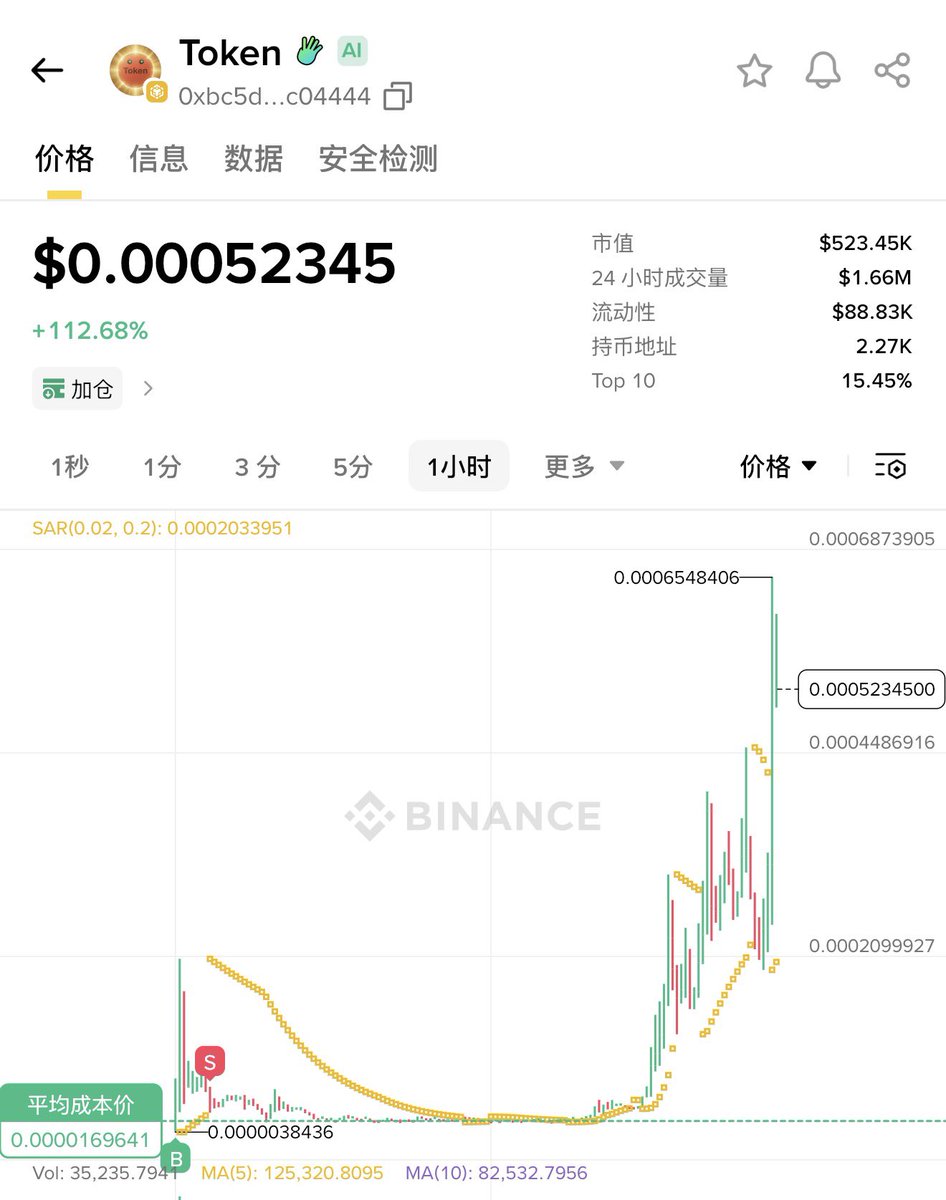The image size is (946, 1200).
Task: Expand the 更多 interval dropdown
Action: click(584, 467)
